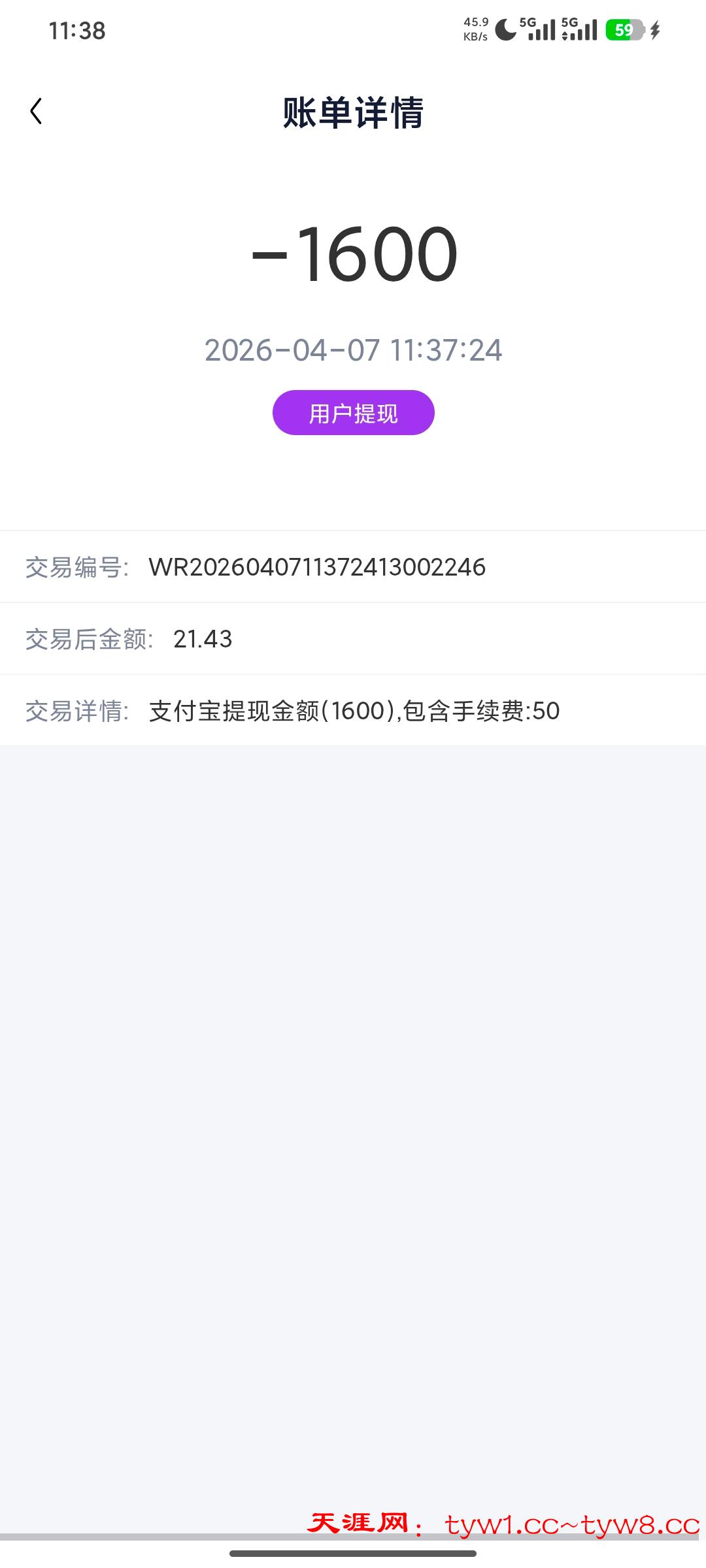Select transaction number WR20260407113724013002246
The width and height of the screenshot is (706, 1568).
click(317, 567)
